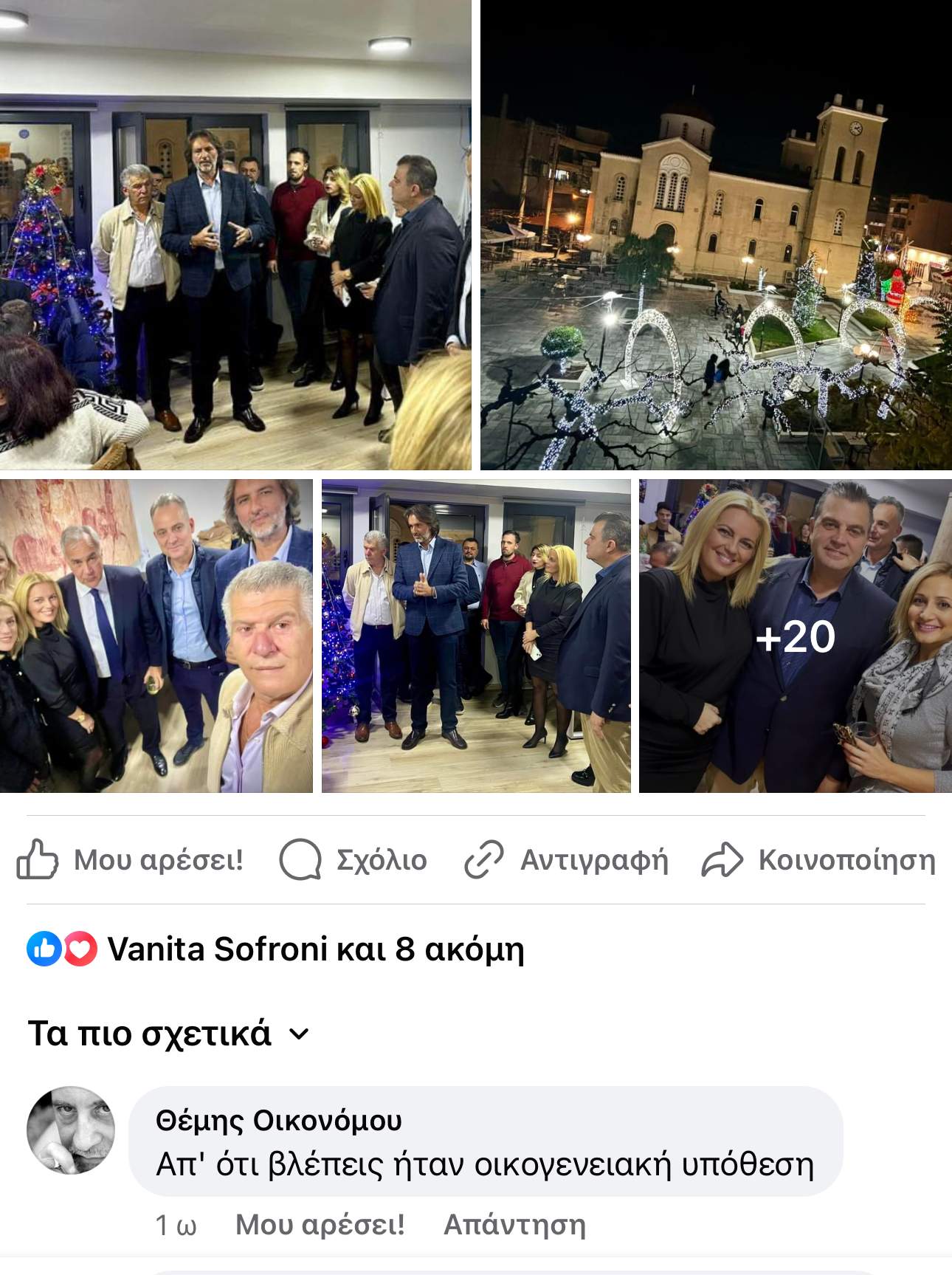Toggle like on the post via Μου αρέσει!

159,860
